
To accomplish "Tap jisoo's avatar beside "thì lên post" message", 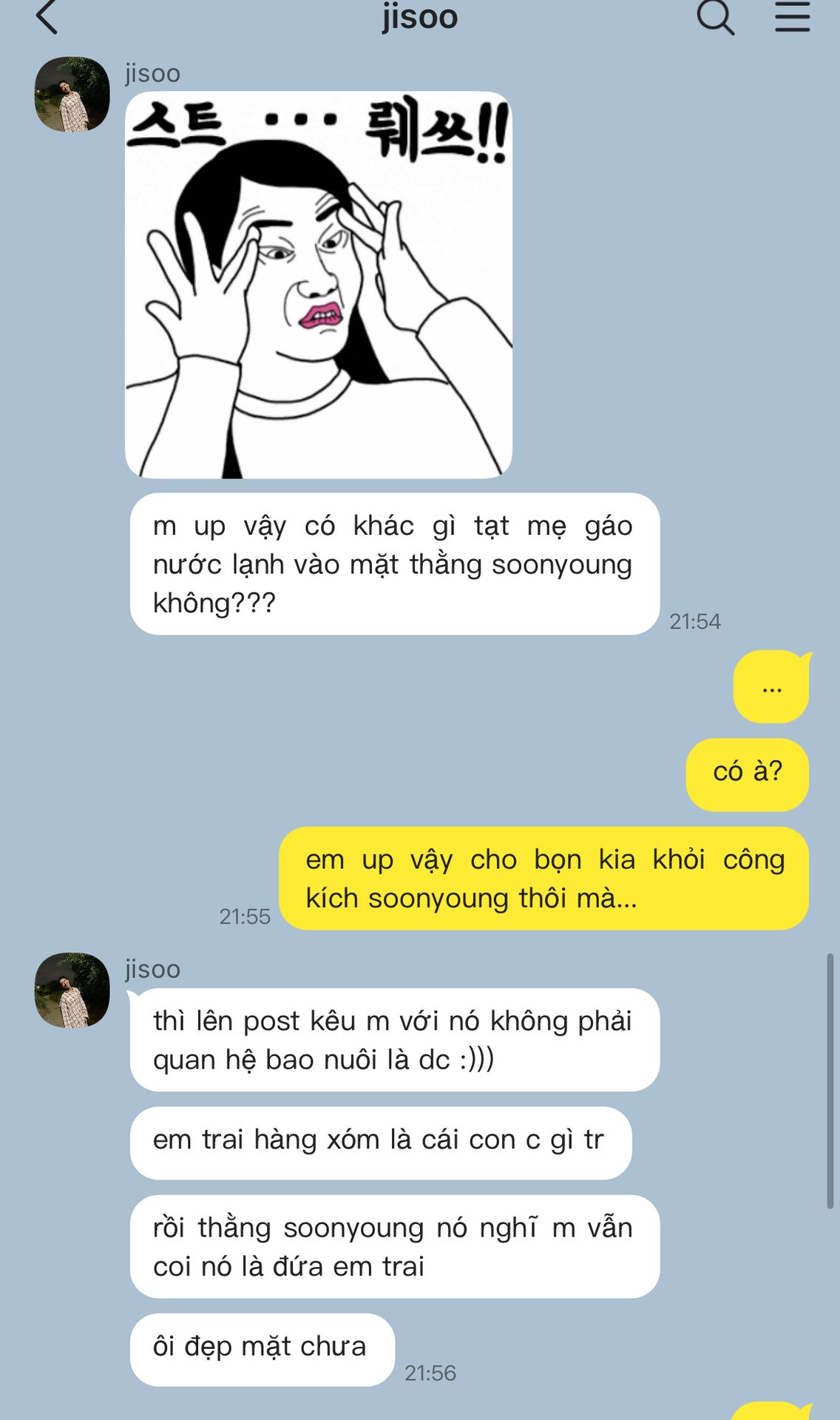I will [x=72, y=990].
